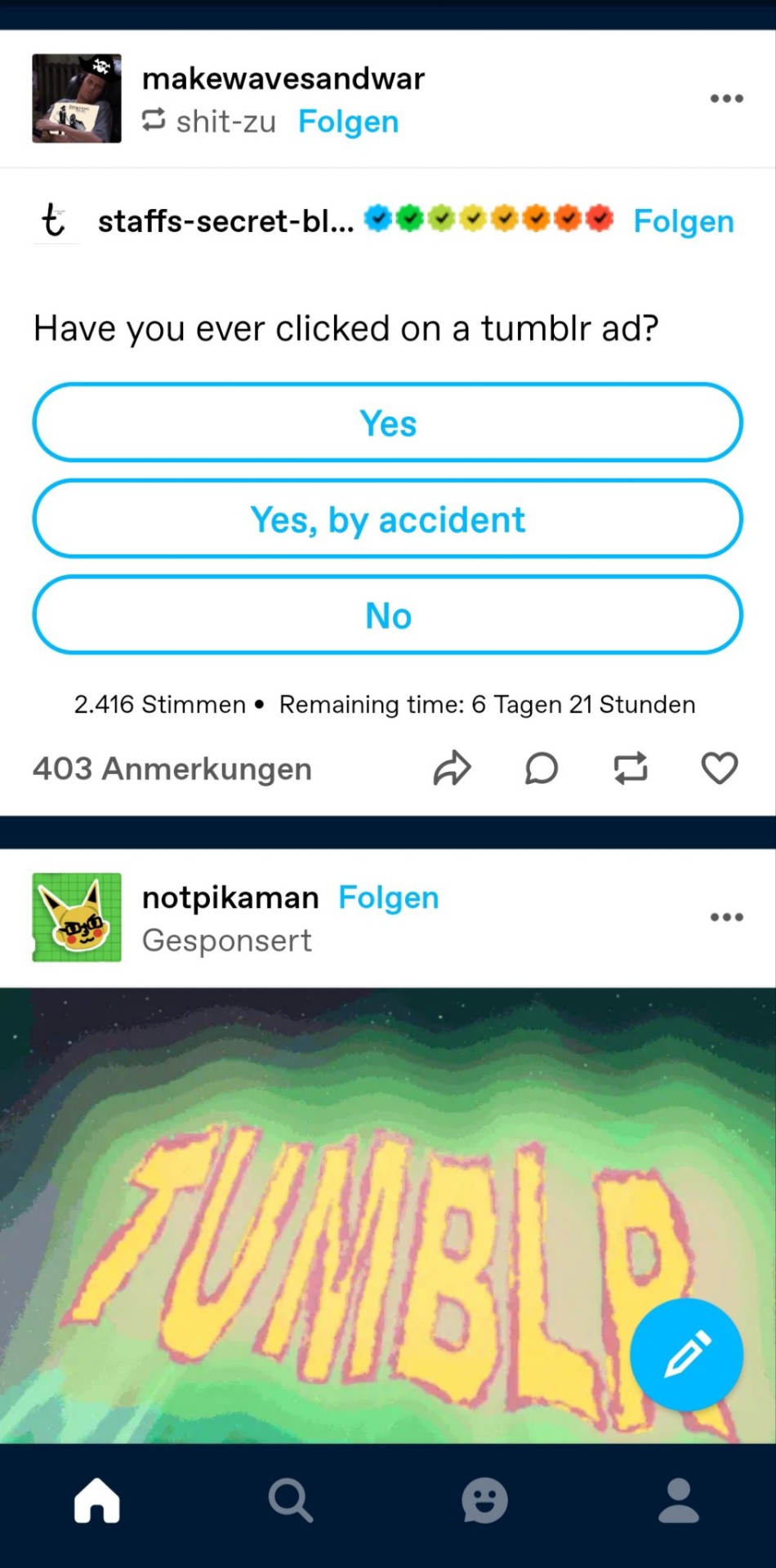Screen dimensions: 776x1568
Task: Go to the home dashboard tab
Action: click(97, 1501)
